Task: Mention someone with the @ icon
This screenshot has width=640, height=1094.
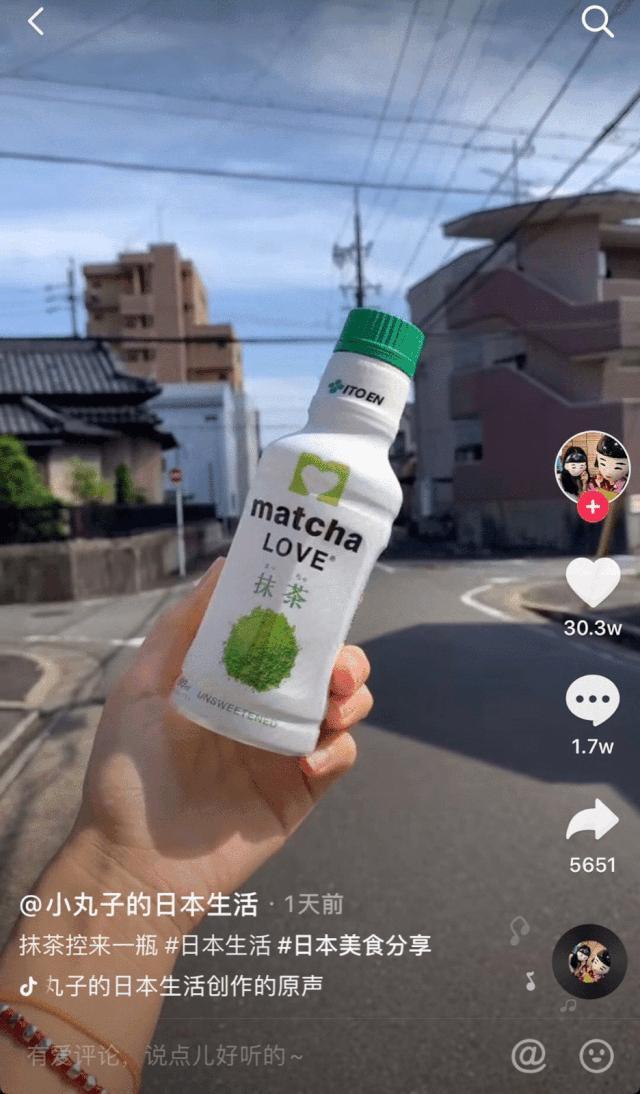Action: click(x=528, y=1055)
